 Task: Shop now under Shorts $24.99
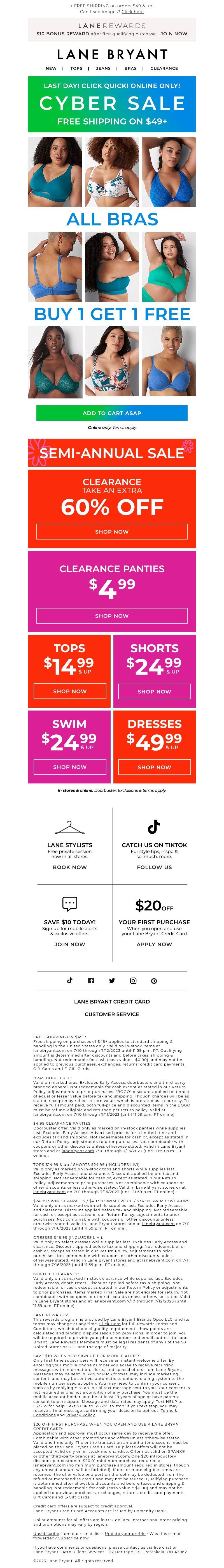(154, 691)
